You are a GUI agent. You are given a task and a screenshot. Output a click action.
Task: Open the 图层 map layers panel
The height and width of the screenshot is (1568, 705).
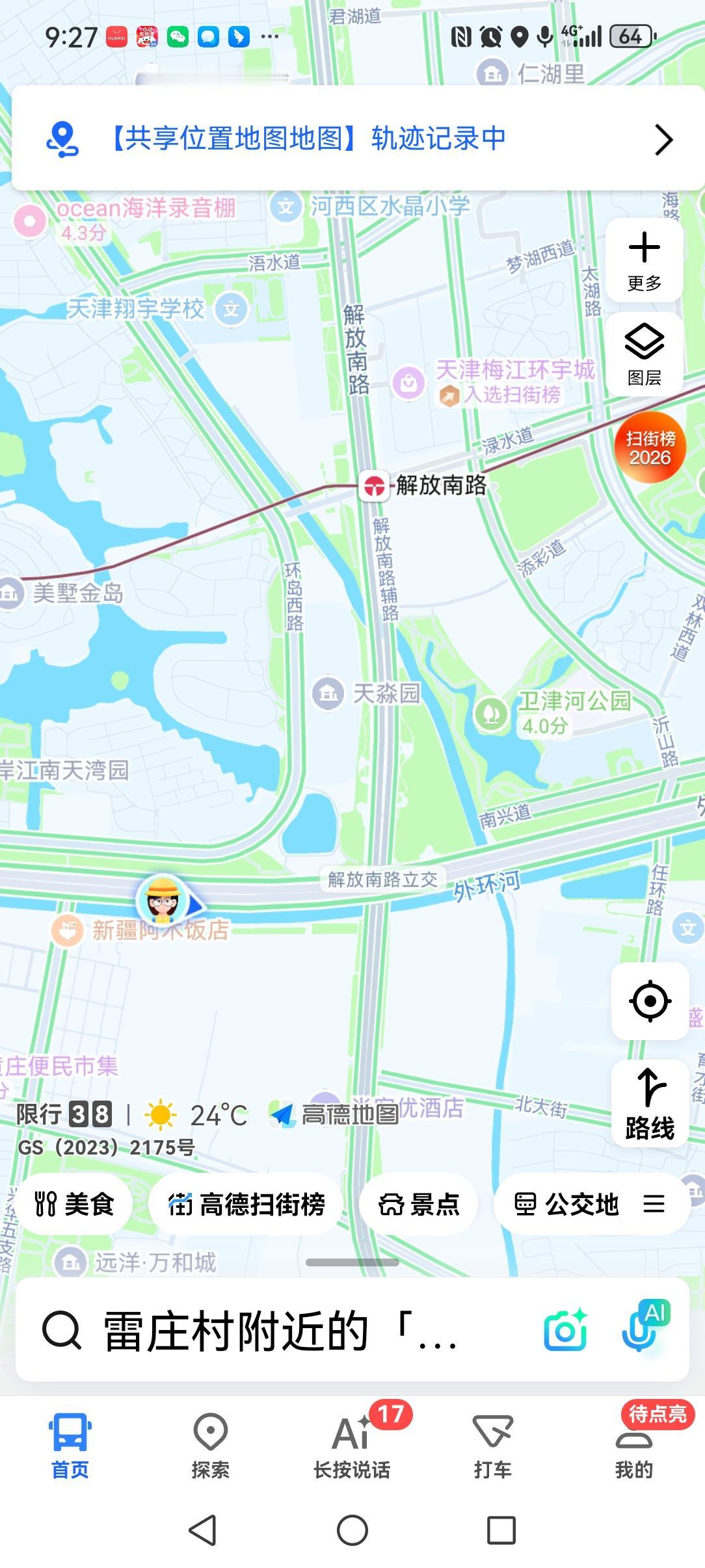coord(644,354)
